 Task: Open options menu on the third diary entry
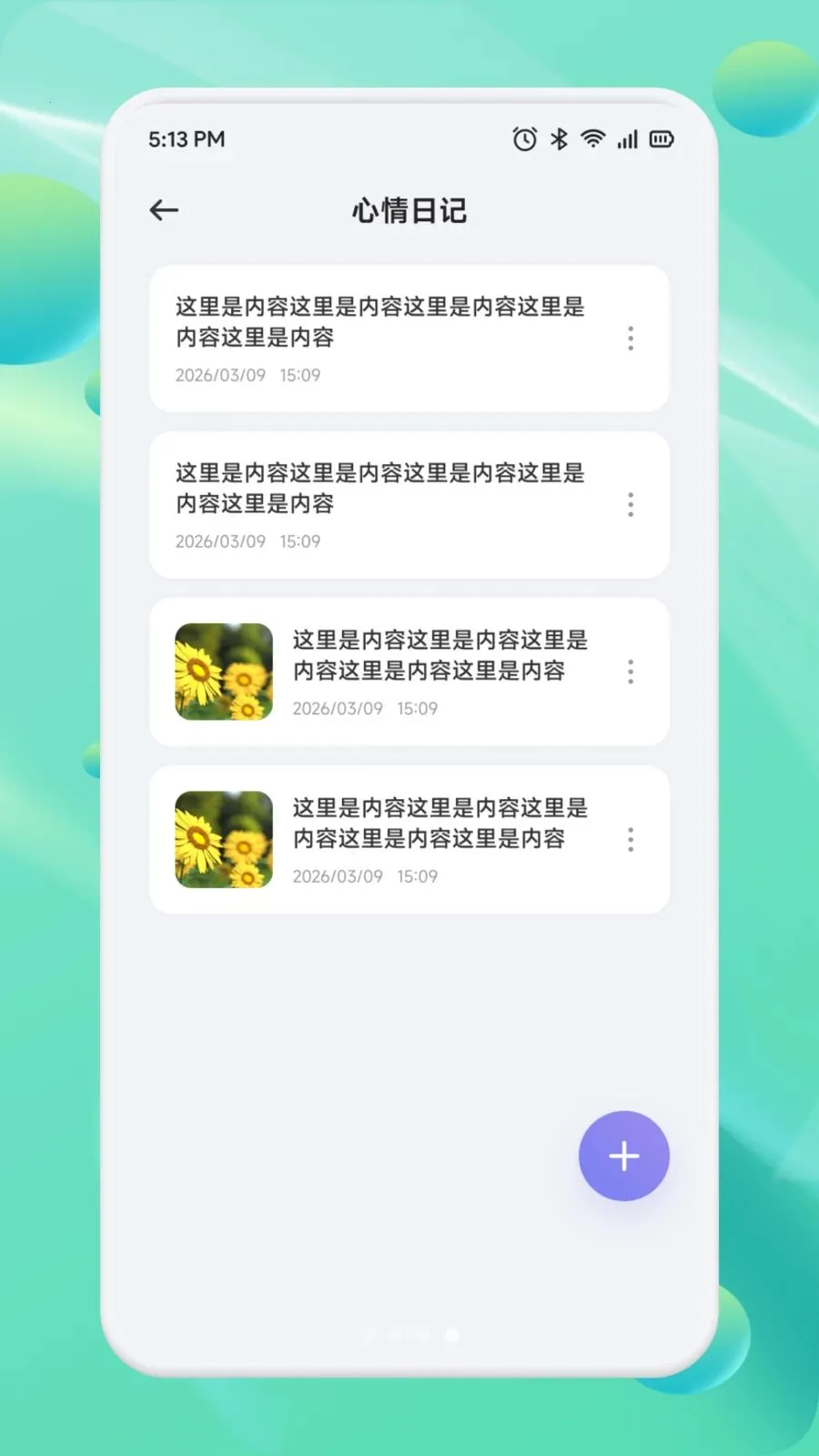630,672
